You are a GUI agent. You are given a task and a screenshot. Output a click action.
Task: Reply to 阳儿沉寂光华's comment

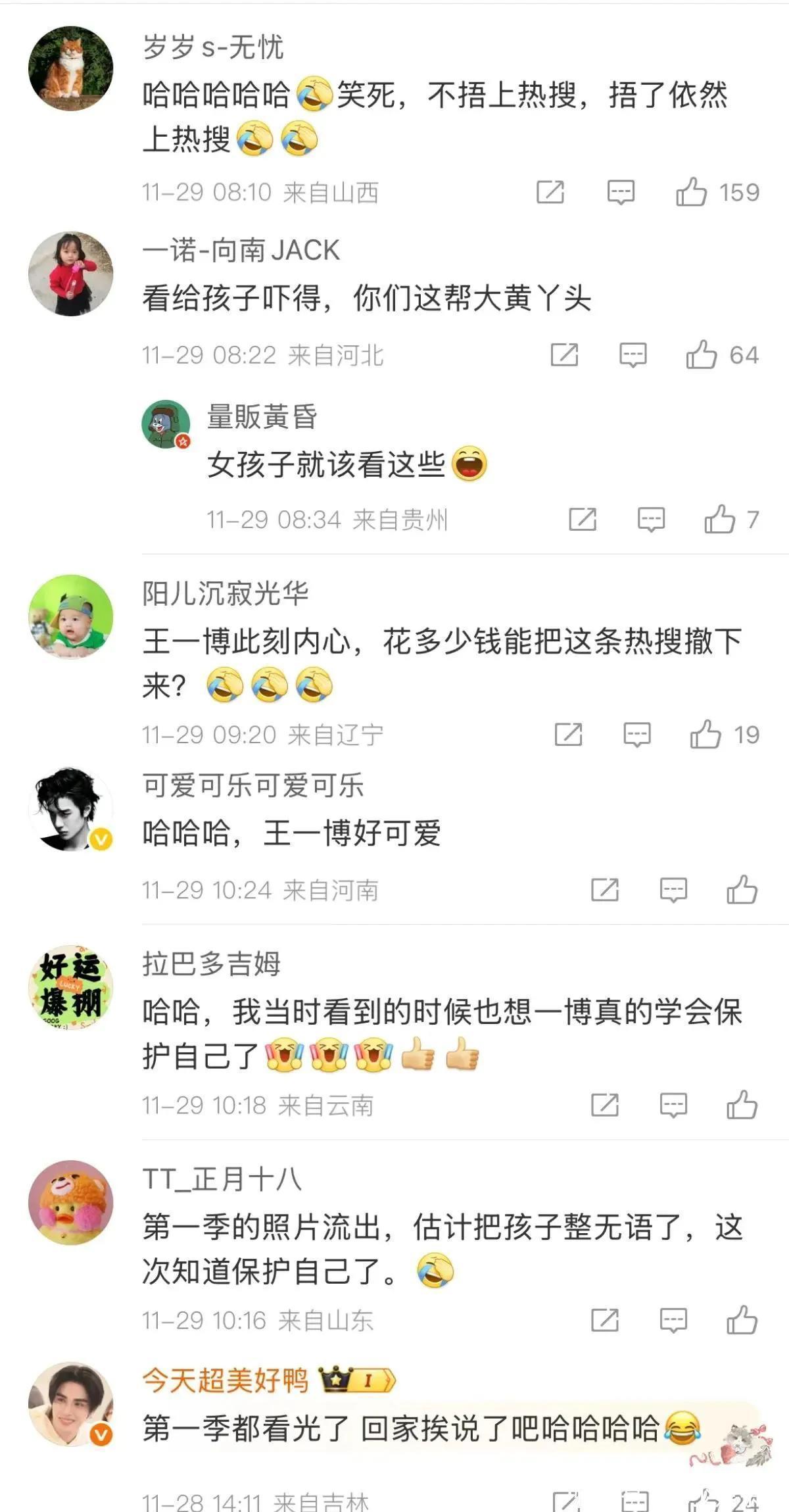pos(636,734)
